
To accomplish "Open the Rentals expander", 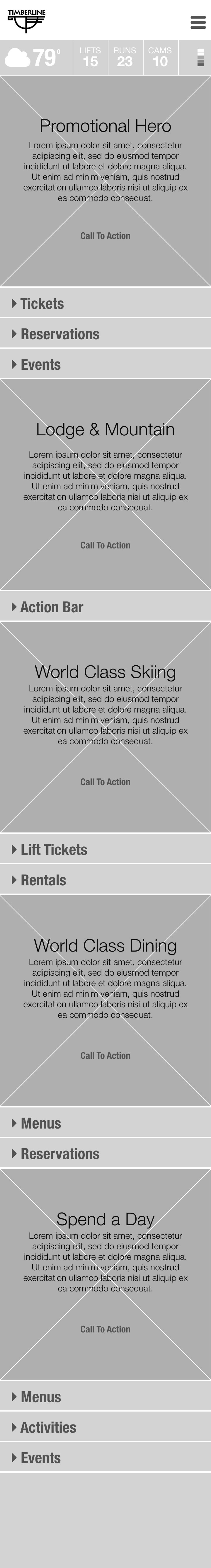I will click(x=42, y=880).
